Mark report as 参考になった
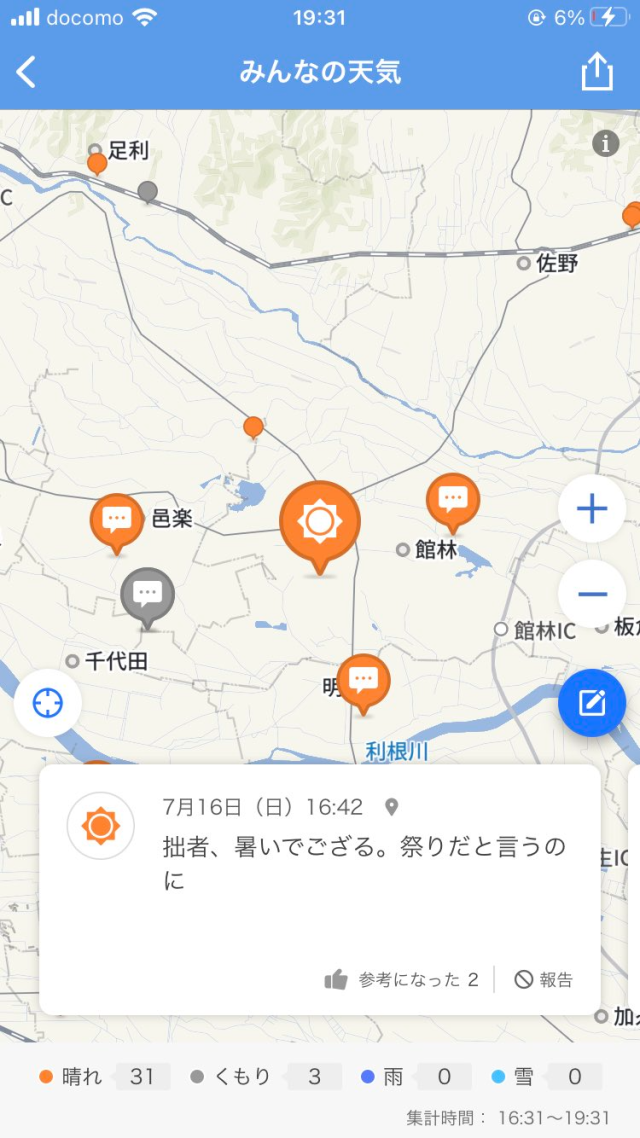Viewport: 640px width, 1138px height. click(x=402, y=980)
